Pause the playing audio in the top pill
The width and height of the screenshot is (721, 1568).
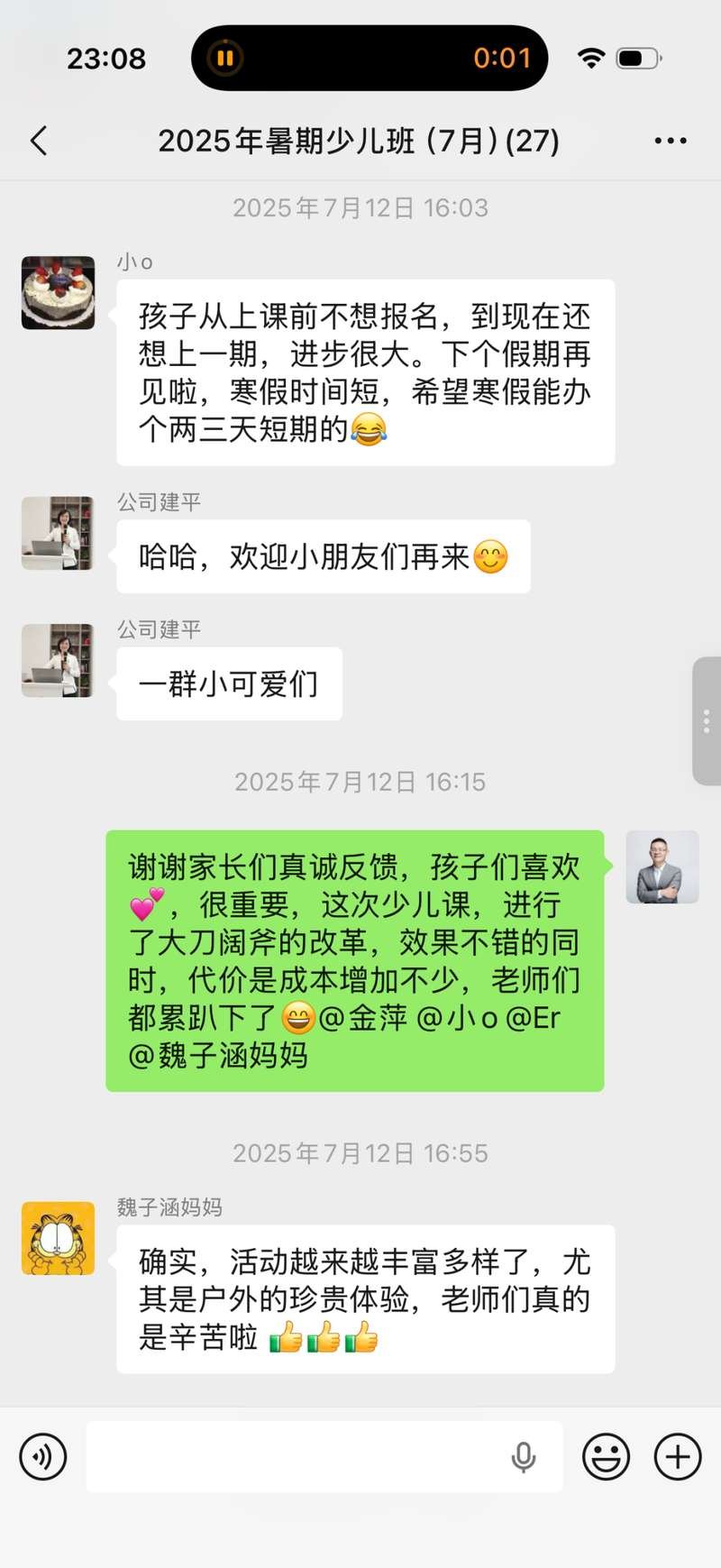[225, 58]
